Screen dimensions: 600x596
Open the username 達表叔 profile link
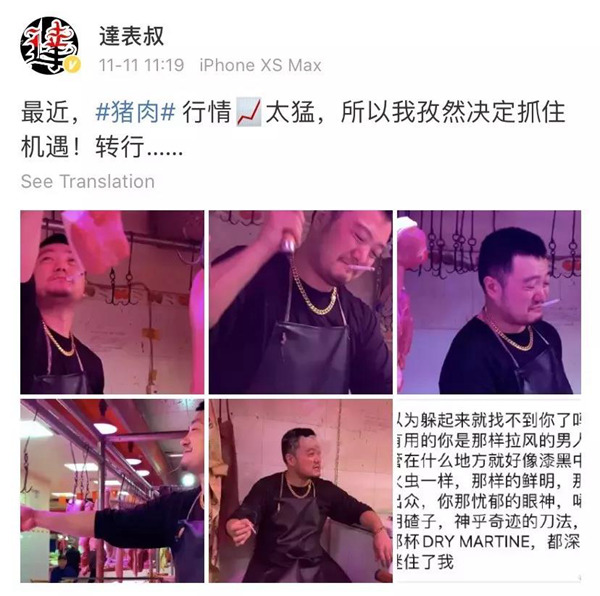click(x=131, y=37)
